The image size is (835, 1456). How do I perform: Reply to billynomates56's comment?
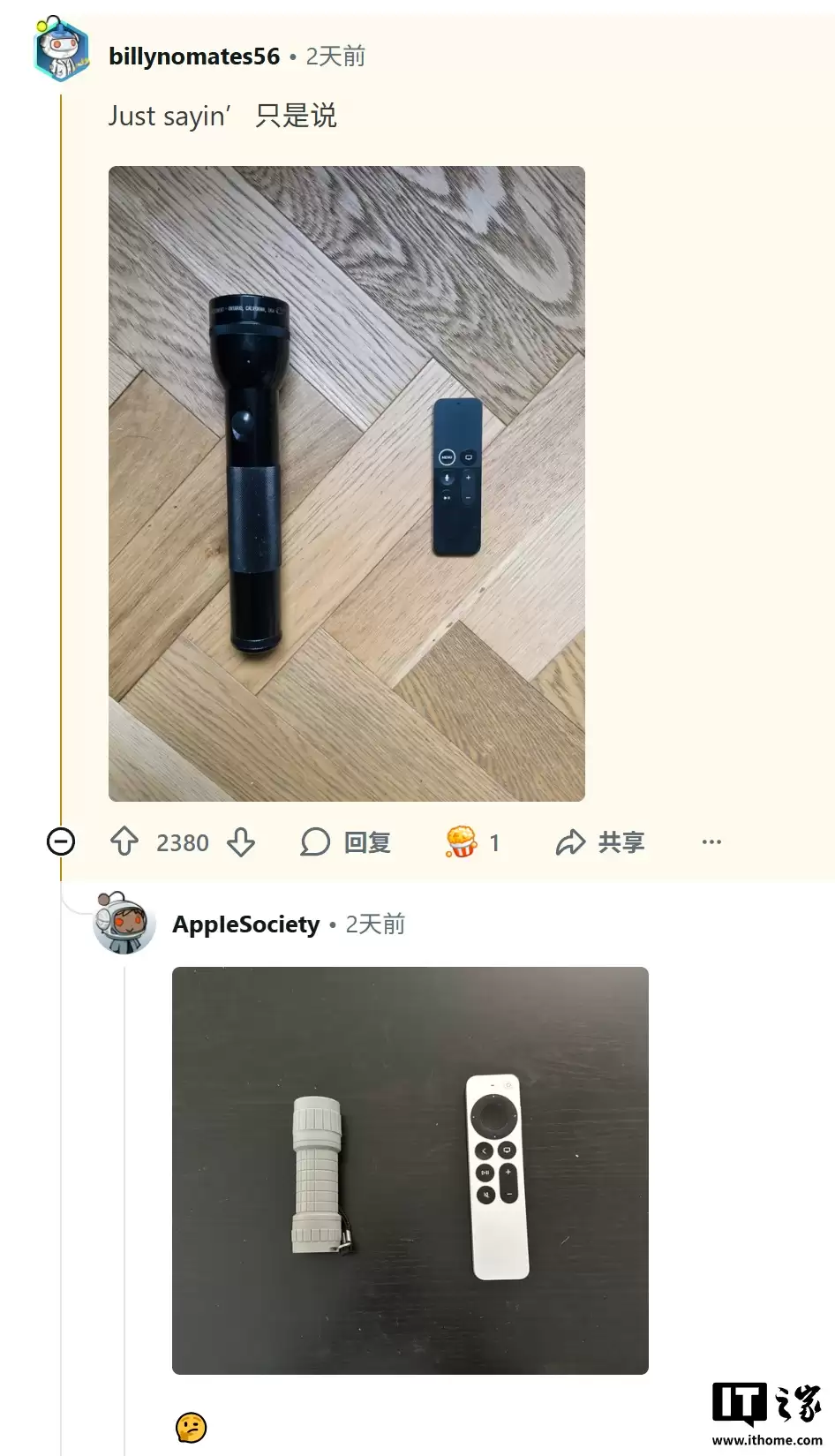pos(346,842)
